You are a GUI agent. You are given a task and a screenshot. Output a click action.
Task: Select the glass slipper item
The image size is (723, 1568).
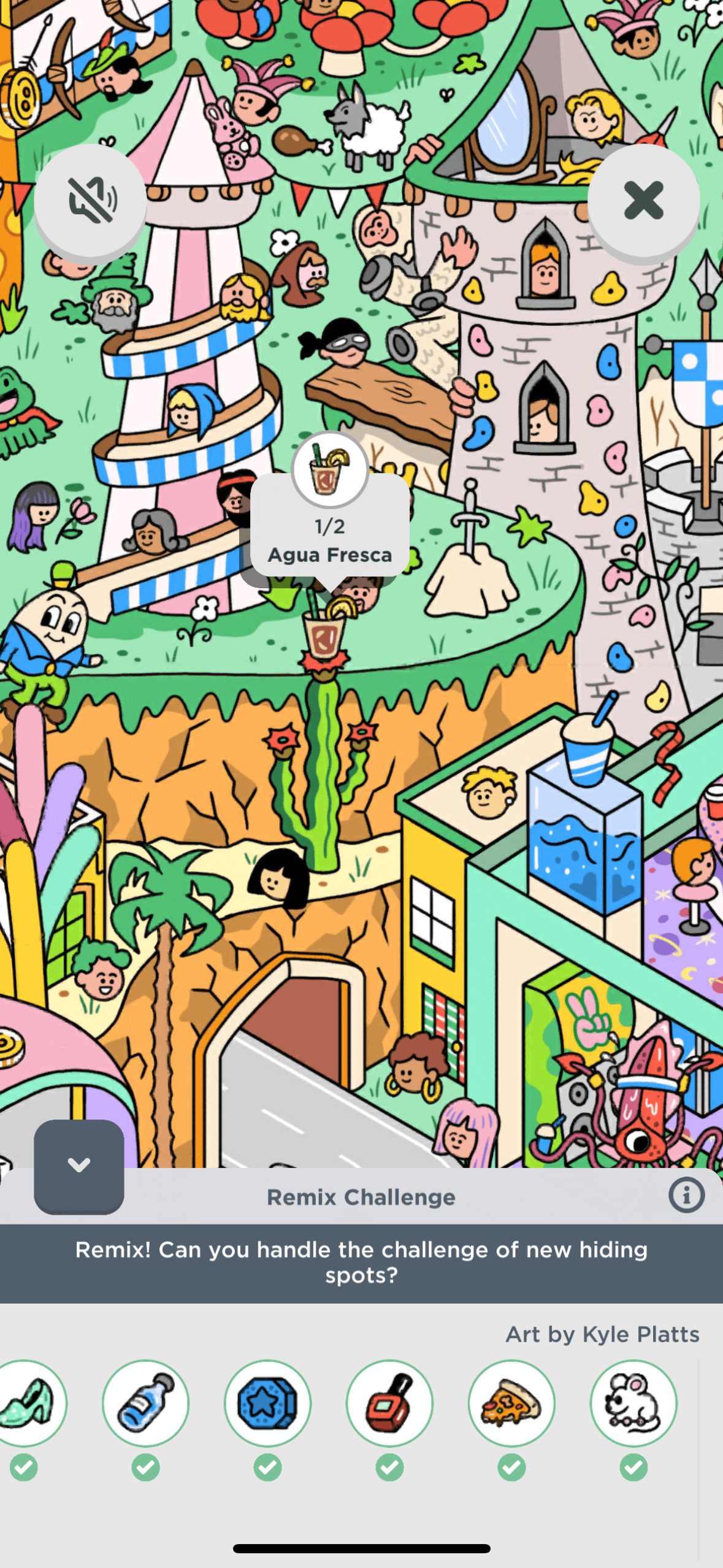[28, 1404]
